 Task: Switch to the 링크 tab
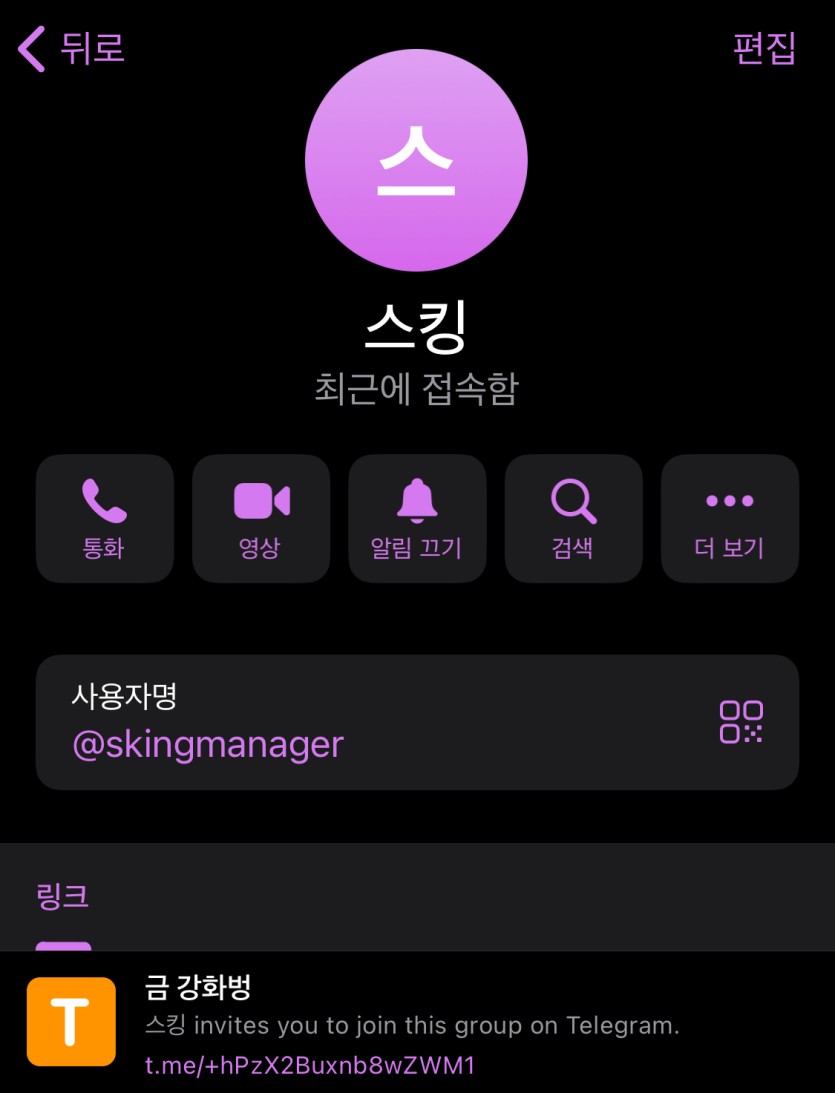62,898
